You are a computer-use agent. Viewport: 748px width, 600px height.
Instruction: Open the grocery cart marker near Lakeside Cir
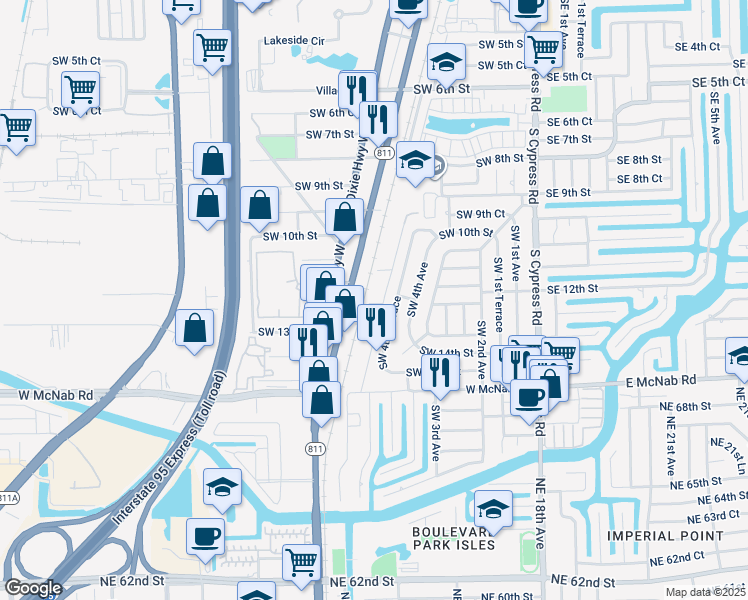(x=212, y=46)
